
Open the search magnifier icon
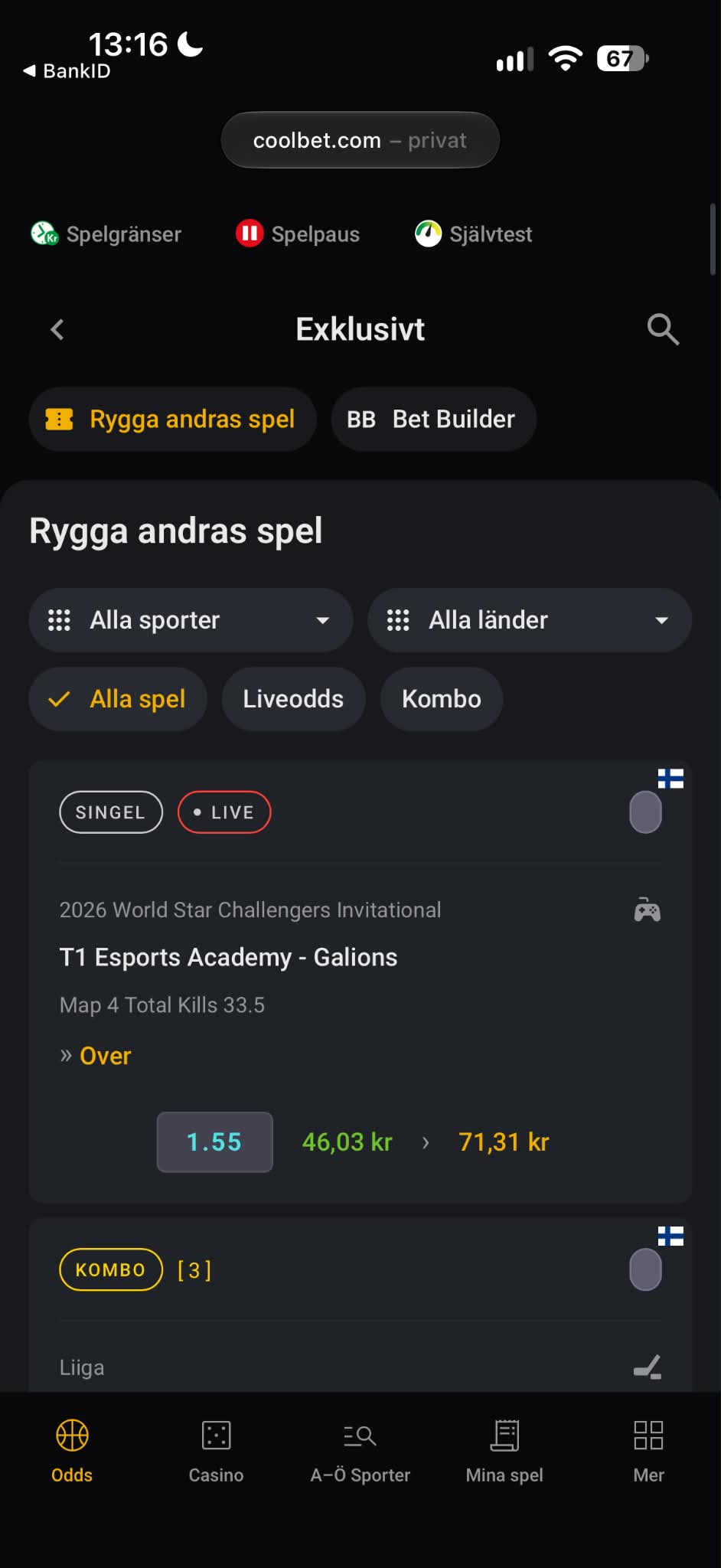[663, 330]
